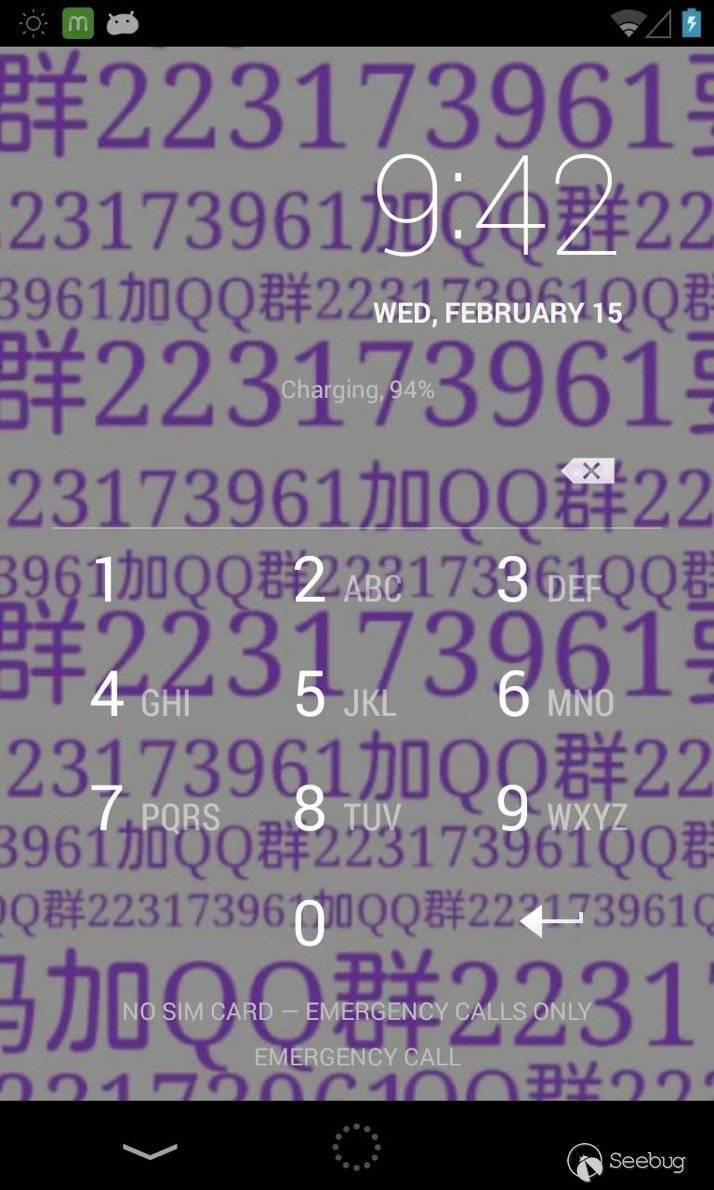The image size is (714, 1190).
Task: Delete the last PIN digit with backspace
Action: tap(588, 471)
